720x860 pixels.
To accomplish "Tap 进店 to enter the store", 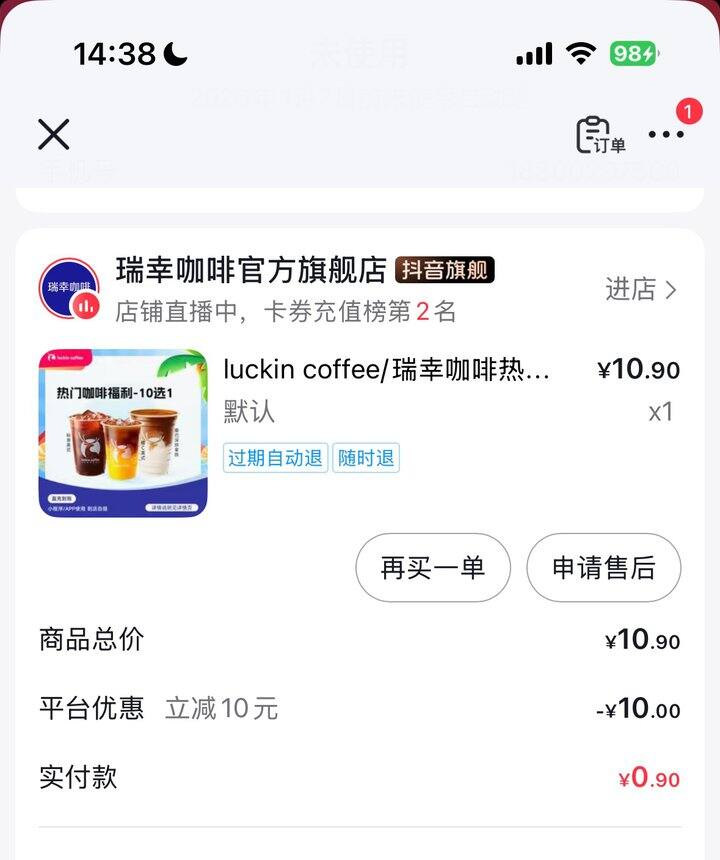I will click(x=641, y=290).
